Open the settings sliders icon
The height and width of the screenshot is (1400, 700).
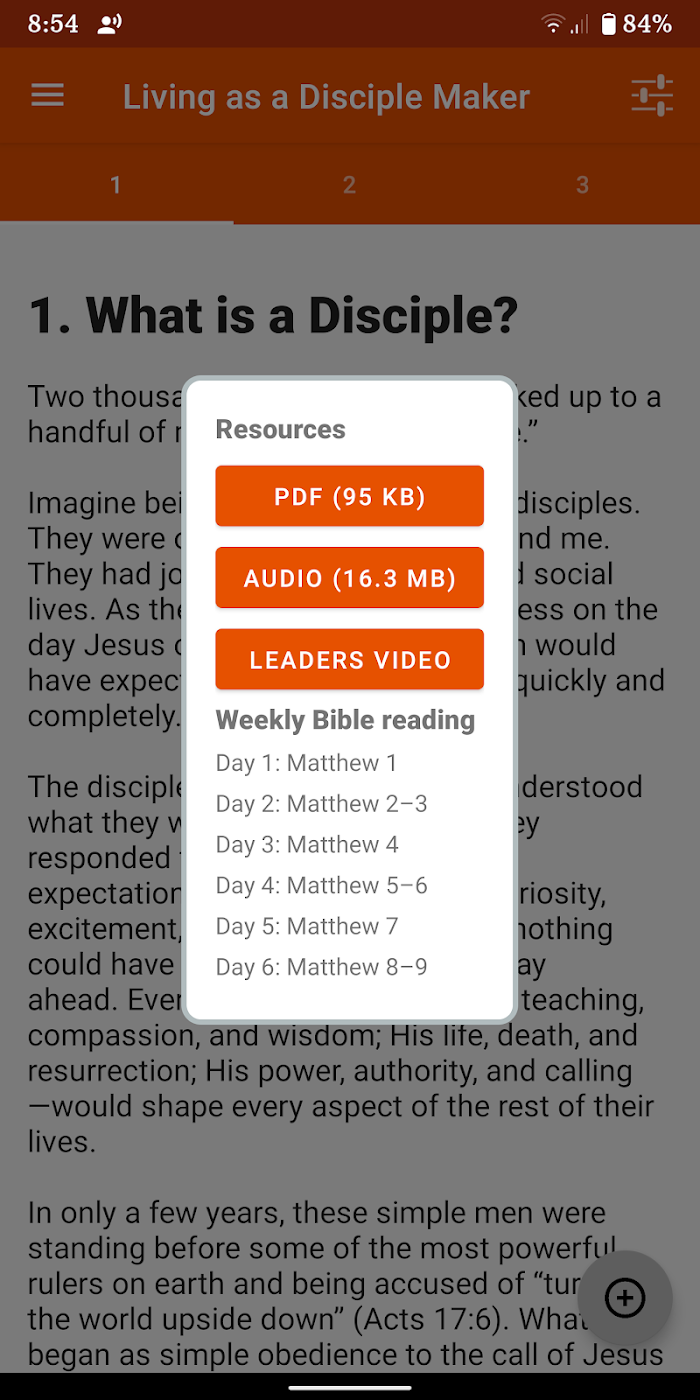click(x=652, y=96)
